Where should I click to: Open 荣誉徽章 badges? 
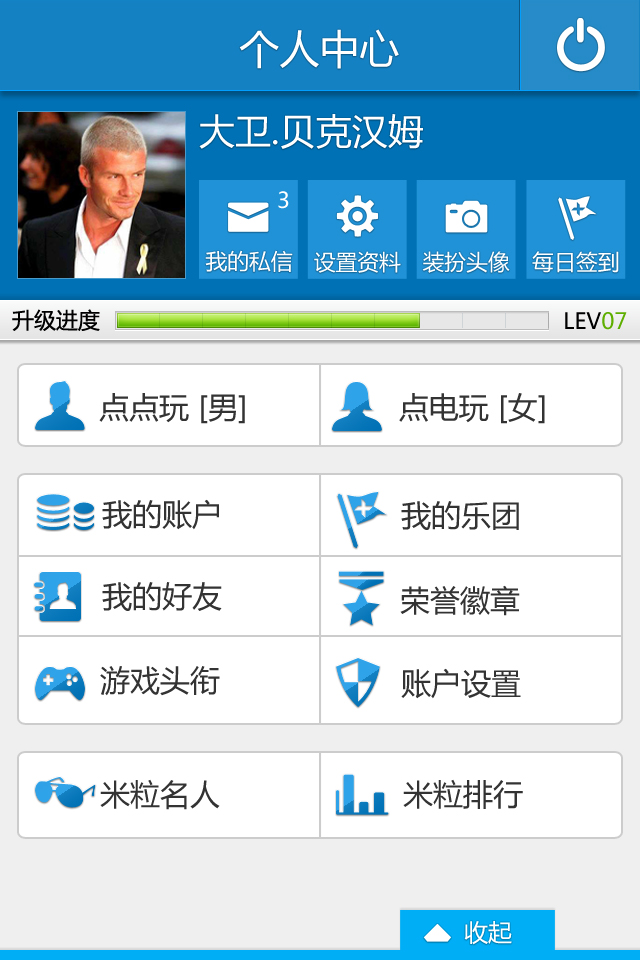coord(471,598)
